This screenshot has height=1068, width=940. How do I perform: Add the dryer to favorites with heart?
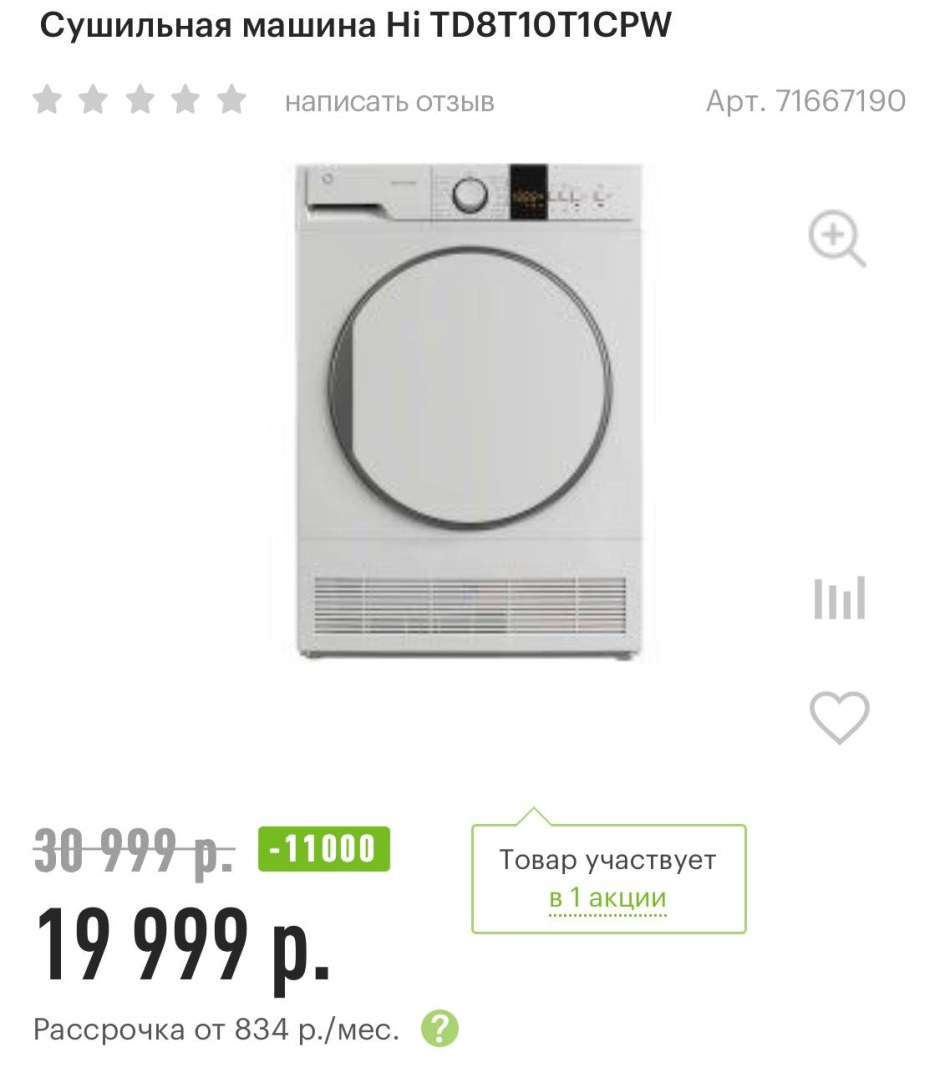pyautogui.click(x=838, y=718)
